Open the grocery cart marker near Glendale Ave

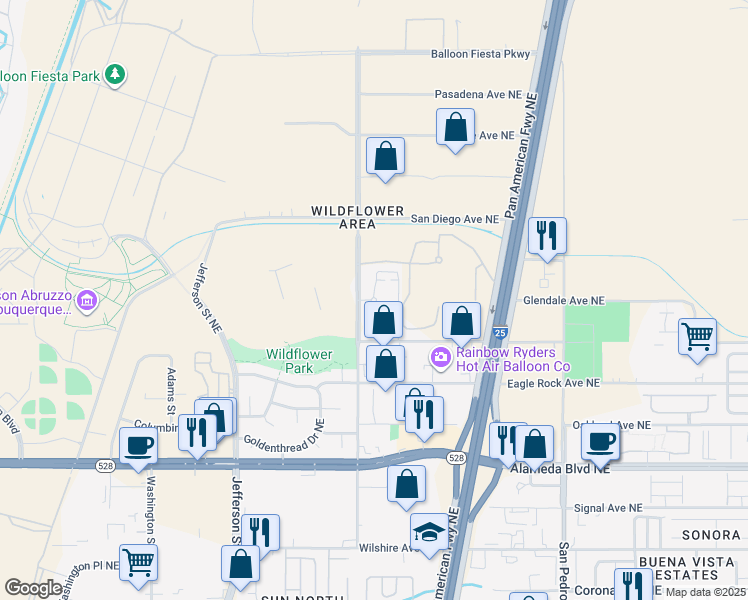pos(698,336)
